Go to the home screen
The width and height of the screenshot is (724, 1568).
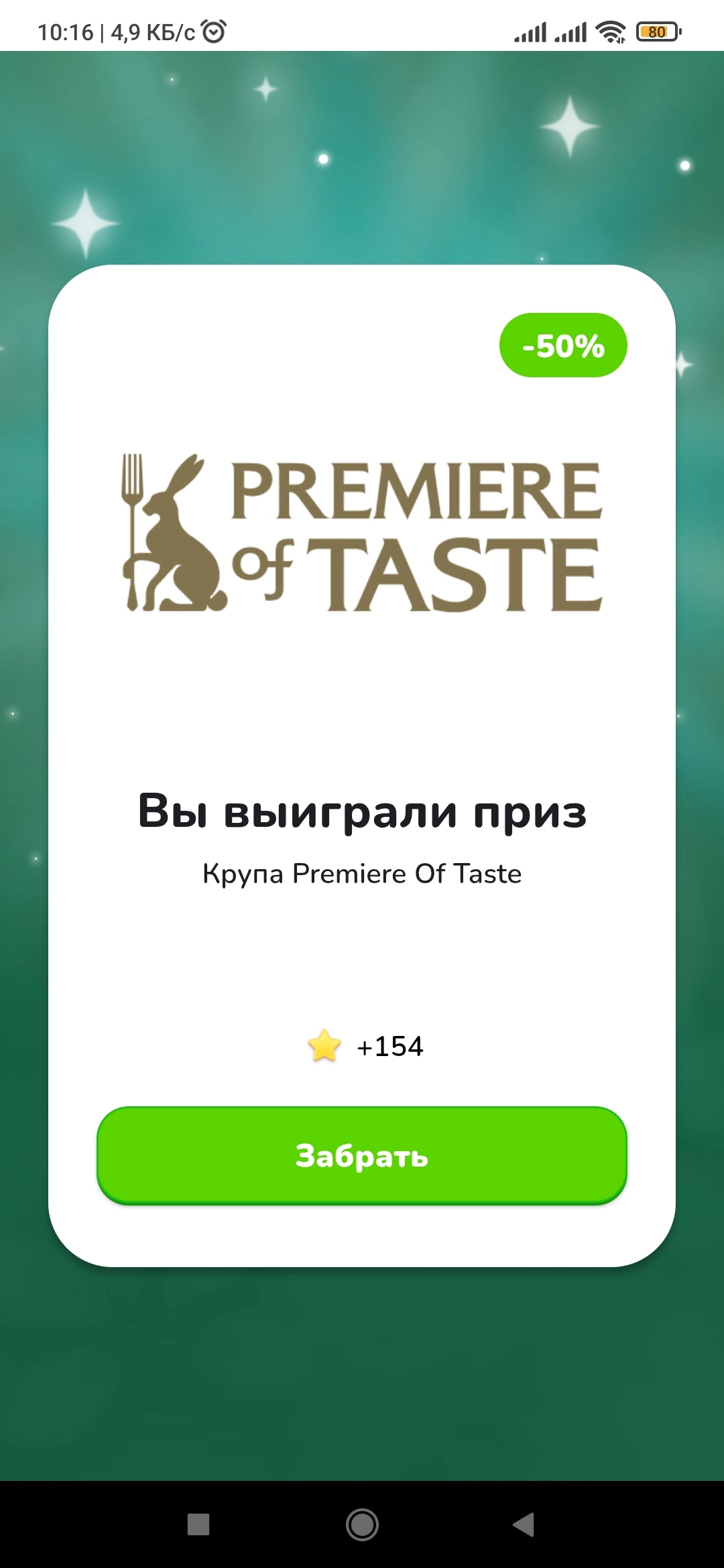click(362, 1524)
